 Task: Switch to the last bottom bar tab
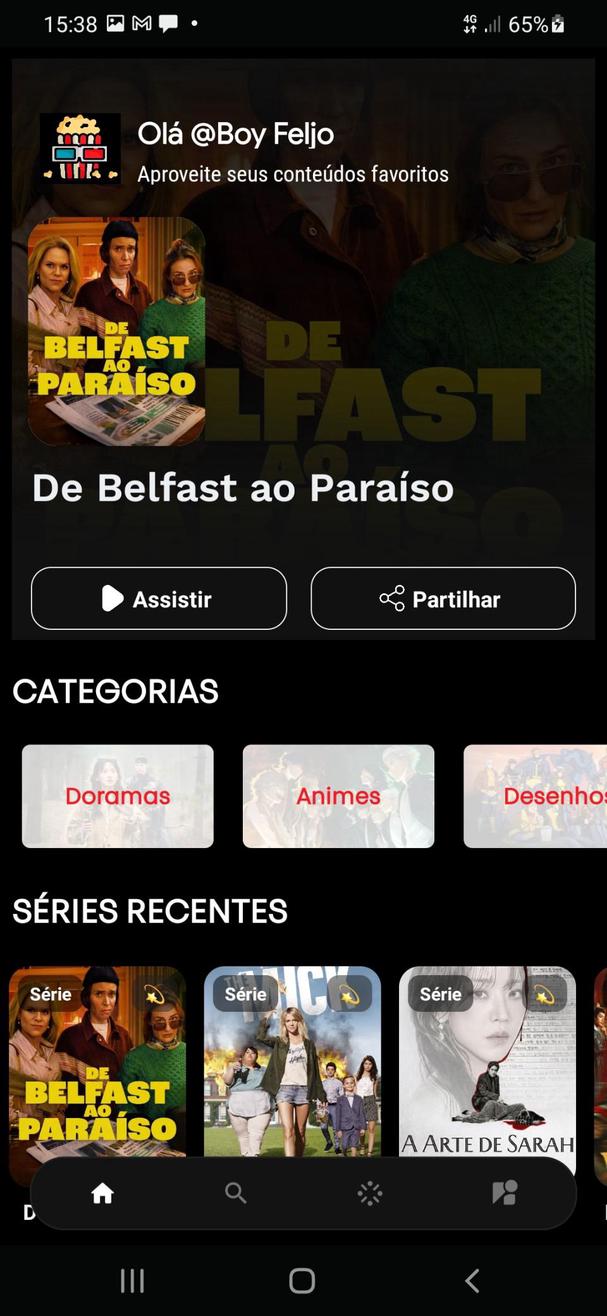pyautogui.click(x=504, y=1193)
